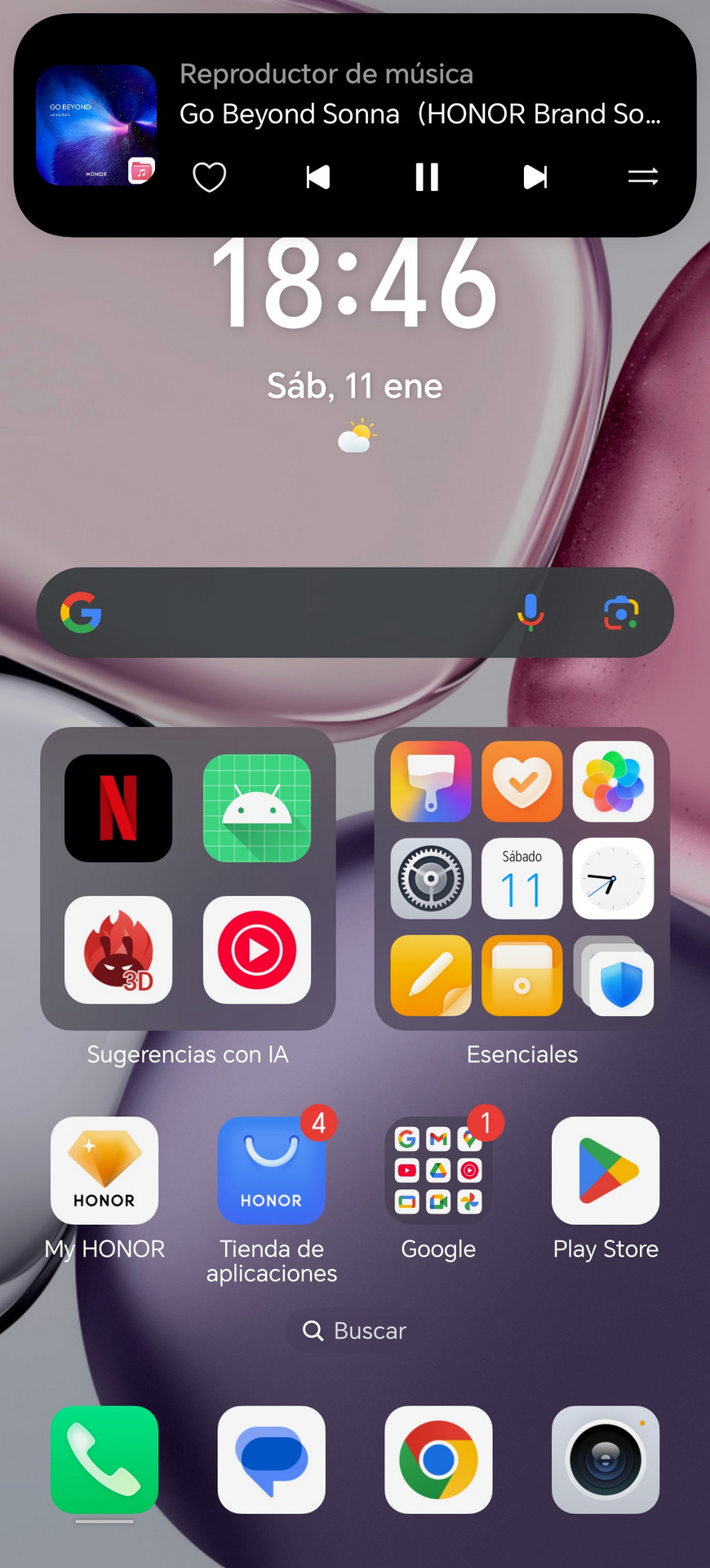Open the My HONOR app

click(x=104, y=1170)
